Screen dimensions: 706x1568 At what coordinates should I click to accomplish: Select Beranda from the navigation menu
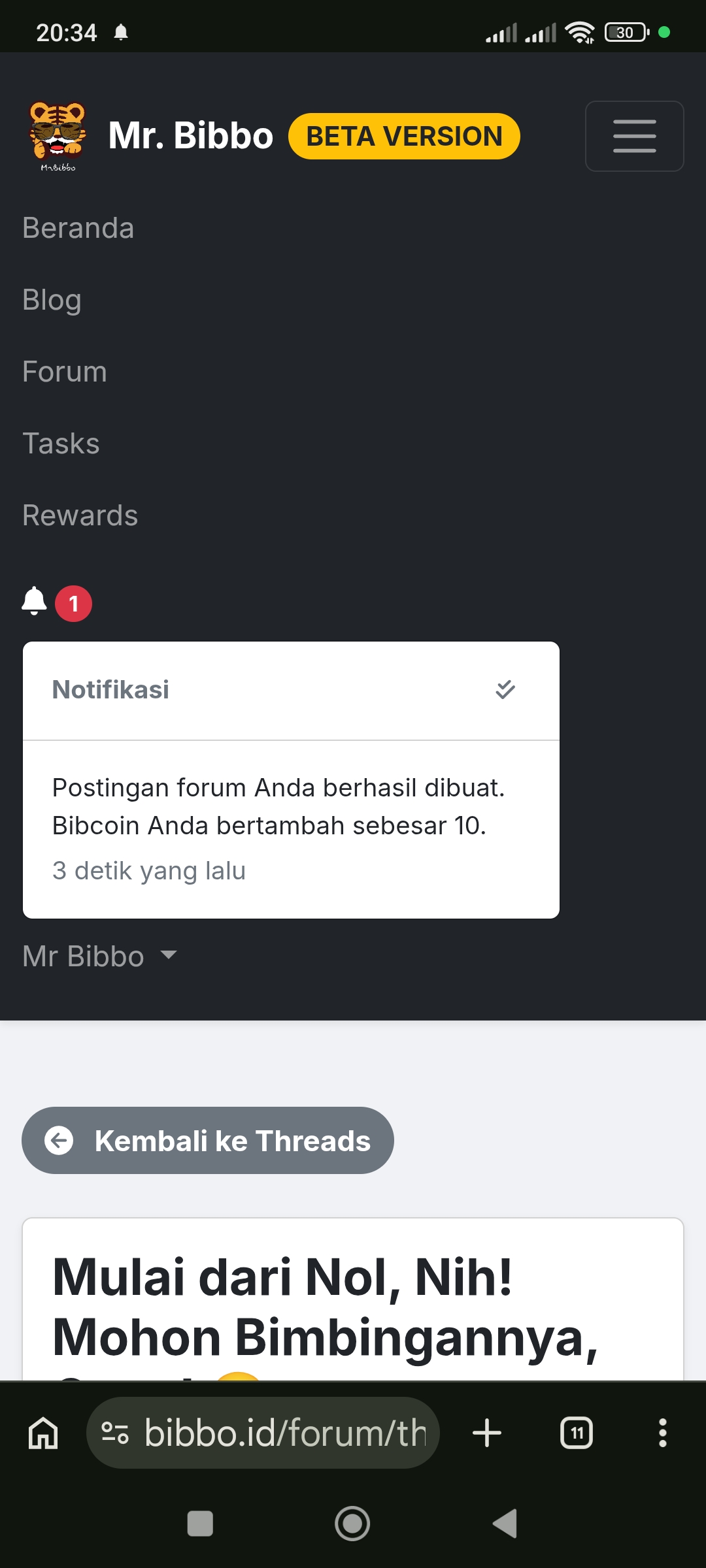[77, 227]
